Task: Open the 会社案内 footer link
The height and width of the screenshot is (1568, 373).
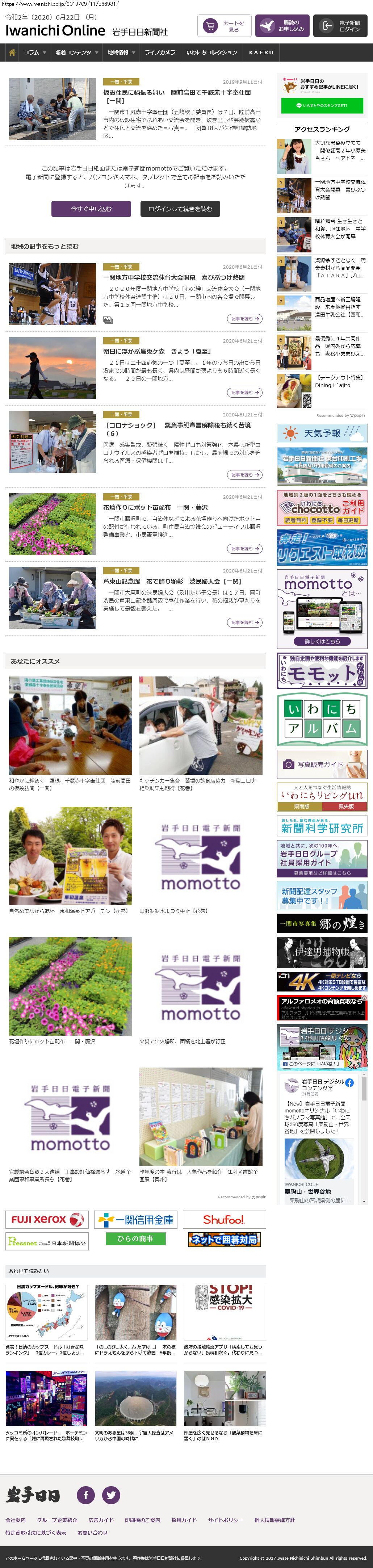Action: (16, 1520)
